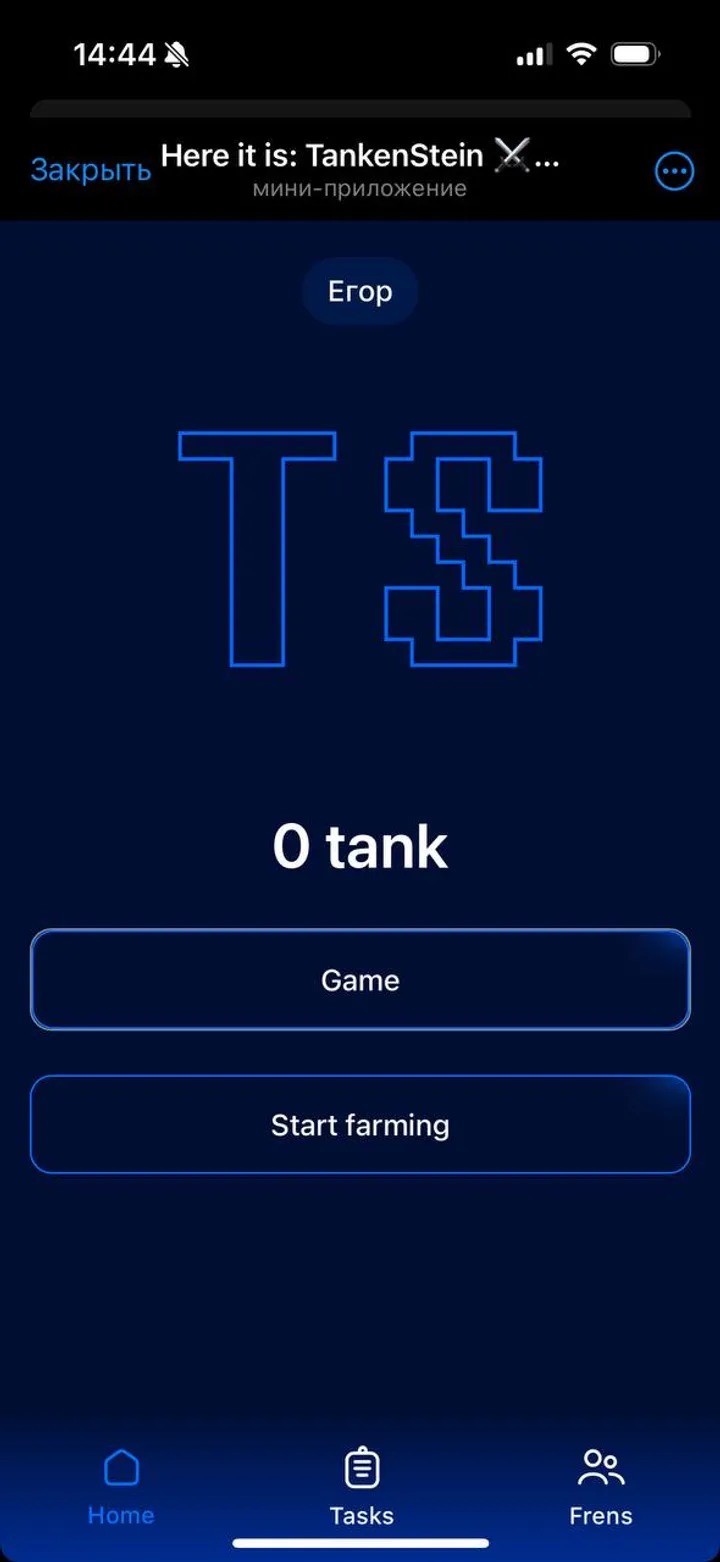Click the 0 tank balance display

[x=360, y=845]
